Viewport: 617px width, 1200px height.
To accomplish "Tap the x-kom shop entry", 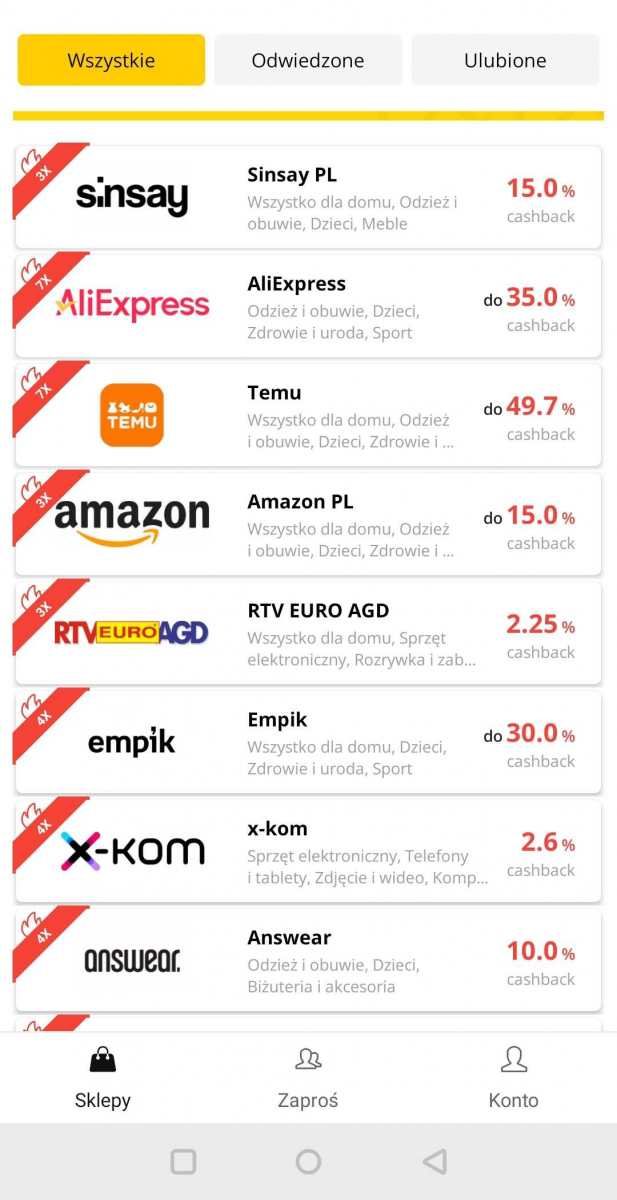I will coord(308,852).
